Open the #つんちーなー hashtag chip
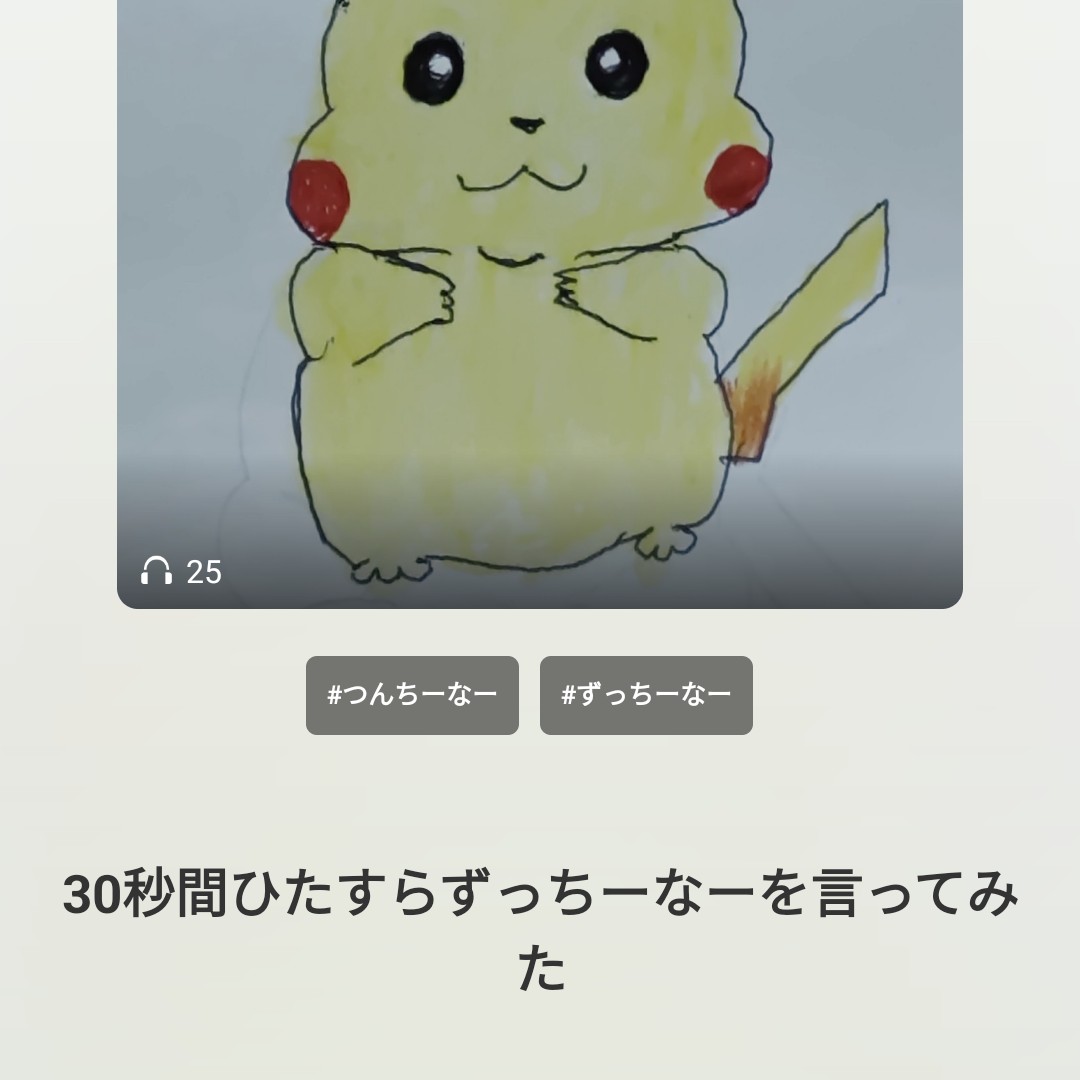The width and height of the screenshot is (1080, 1080). click(x=412, y=695)
